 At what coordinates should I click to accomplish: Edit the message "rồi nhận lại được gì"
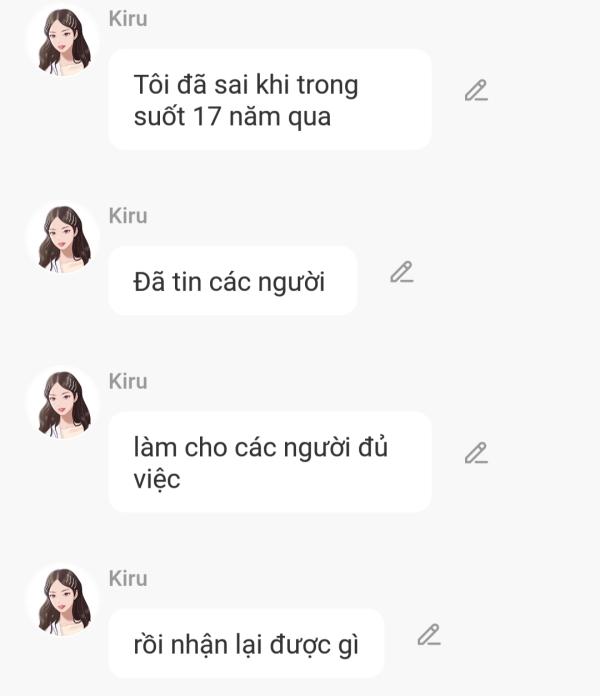tap(428, 634)
